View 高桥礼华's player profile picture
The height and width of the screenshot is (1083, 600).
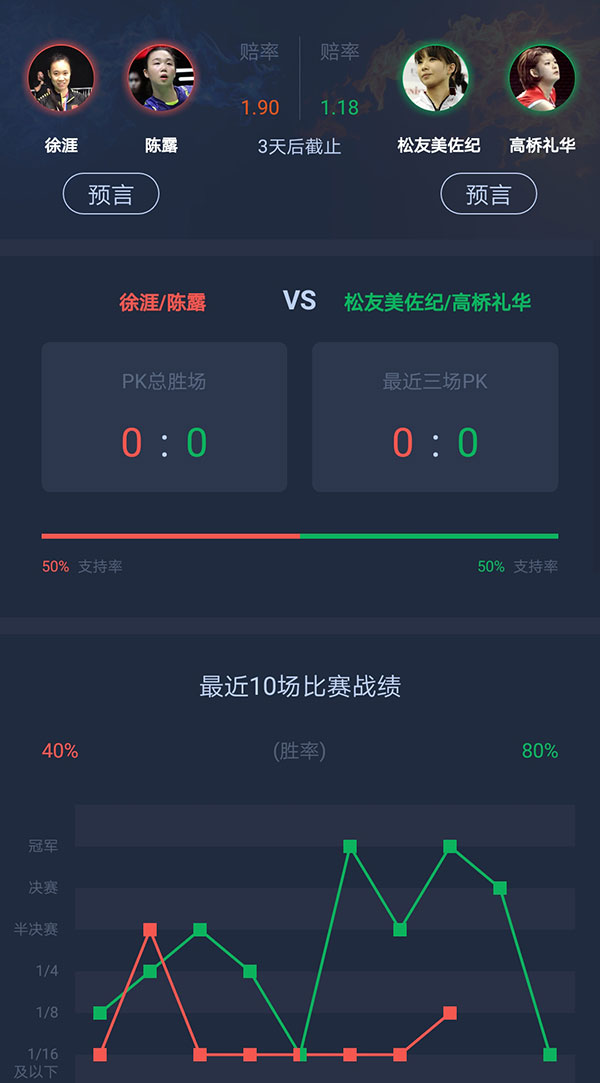click(542, 78)
